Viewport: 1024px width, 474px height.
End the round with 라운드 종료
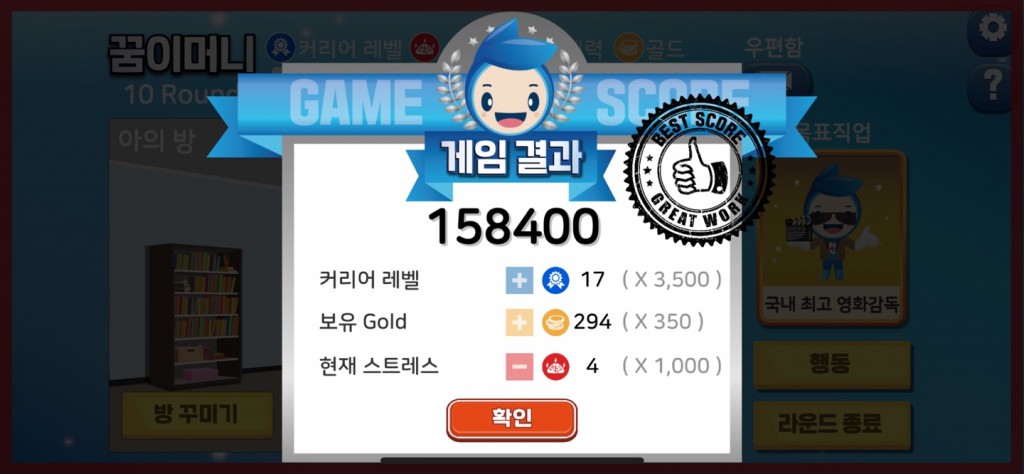pyautogui.click(x=831, y=423)
